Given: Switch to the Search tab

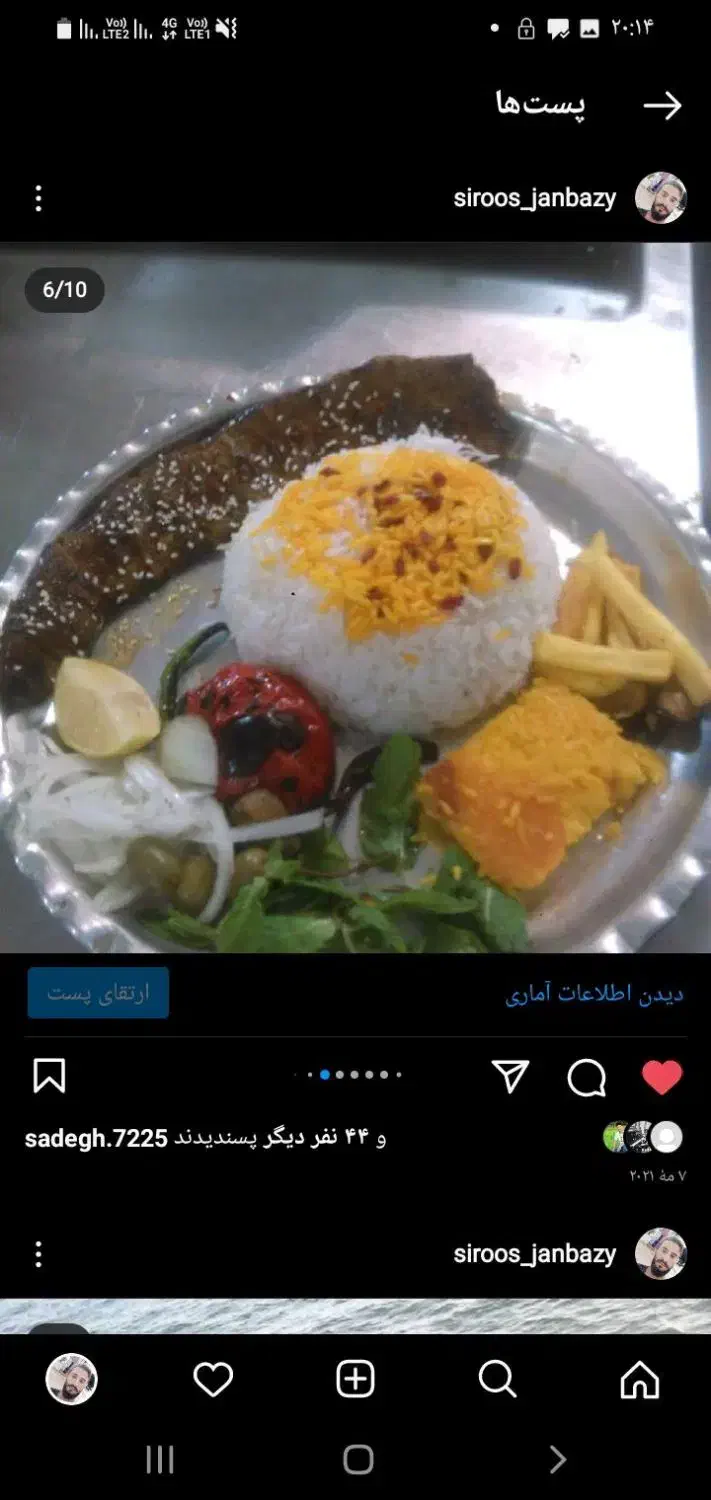Looking at the screenshot, I should (497, 1380).
